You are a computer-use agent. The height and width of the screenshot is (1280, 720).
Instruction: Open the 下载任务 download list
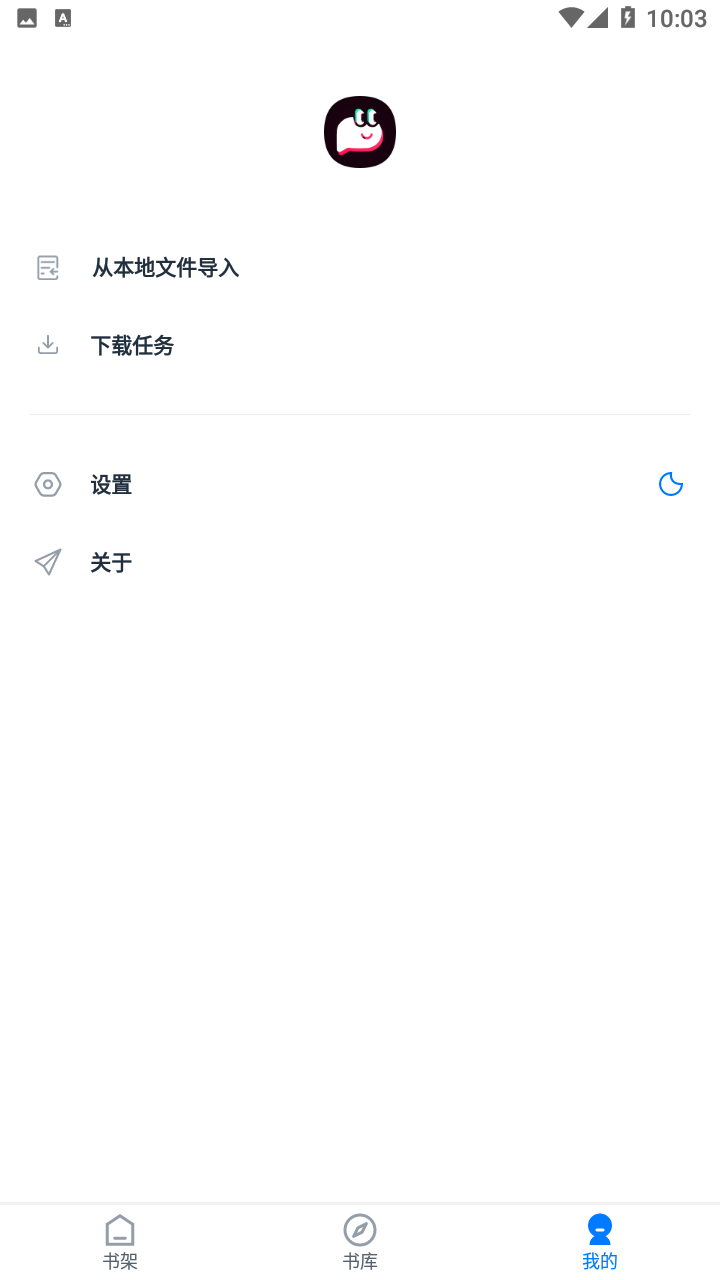click(132, 344)
